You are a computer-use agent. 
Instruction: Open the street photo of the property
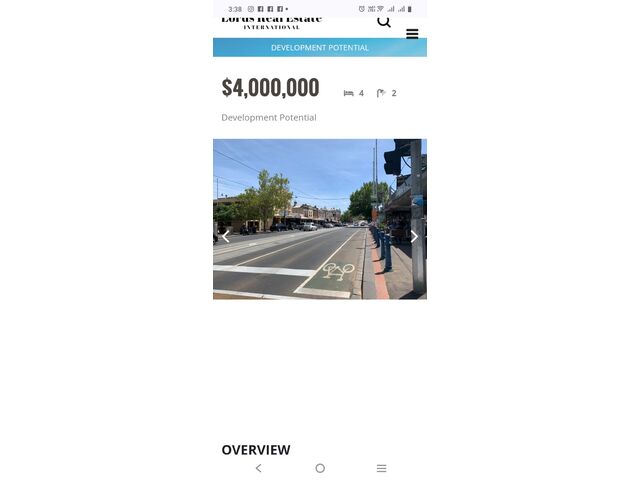pyautogui.click(x=319, y=219)
